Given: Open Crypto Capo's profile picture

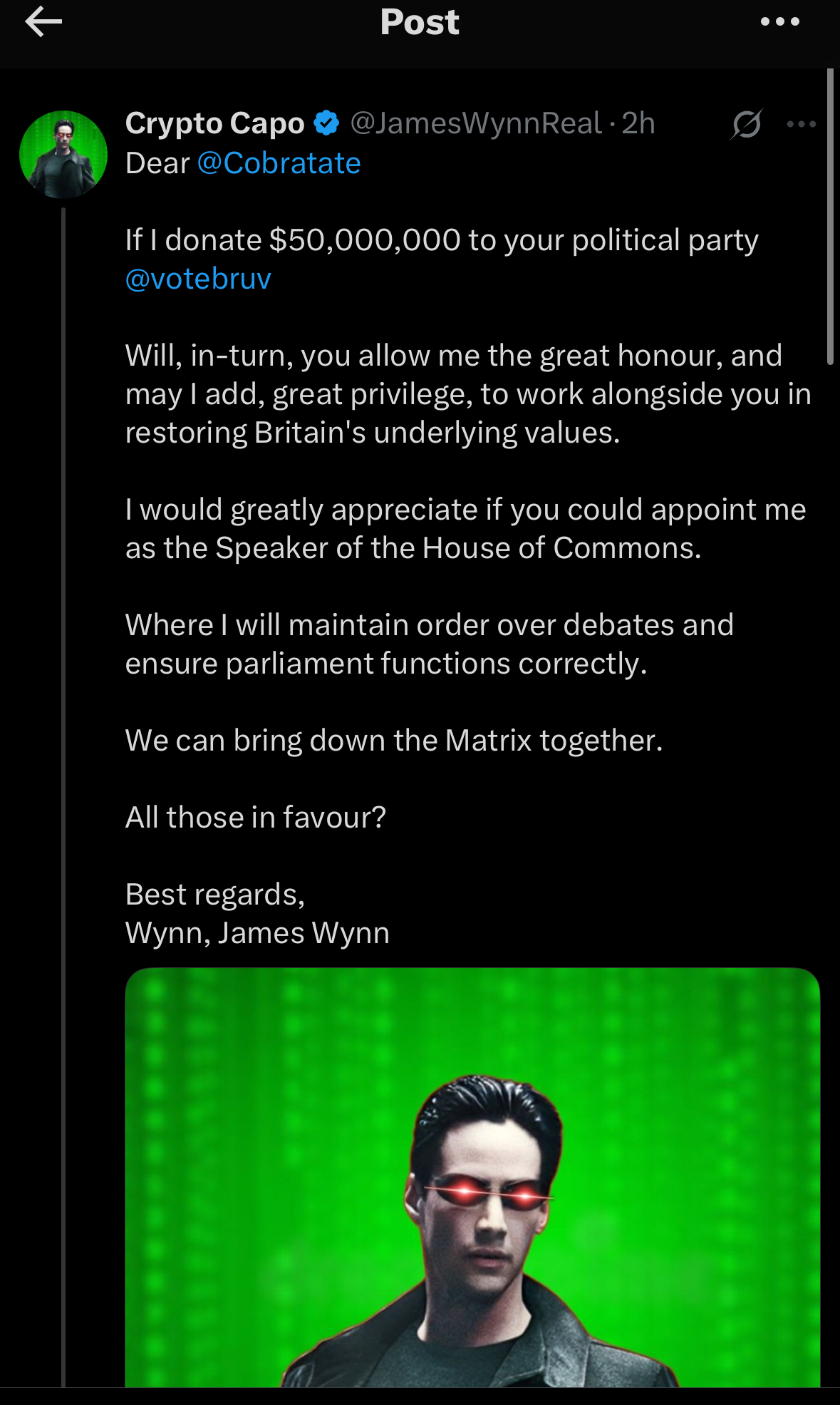Looking at the screenshot, I should pyautogui.click(x=63, y=154).
